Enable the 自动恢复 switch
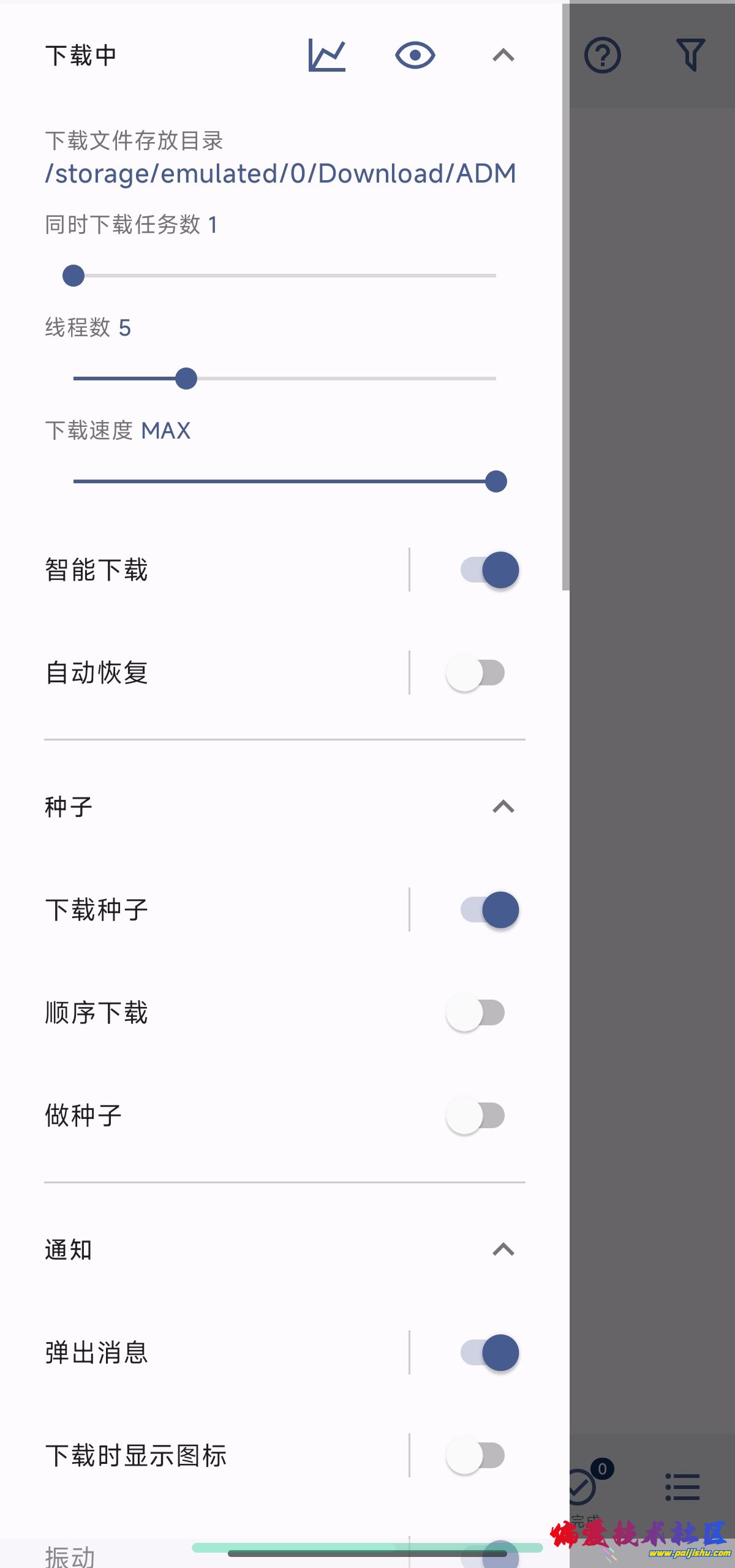Image resolution: width=735 pixels, height=1568 pixels. (476, 673)
